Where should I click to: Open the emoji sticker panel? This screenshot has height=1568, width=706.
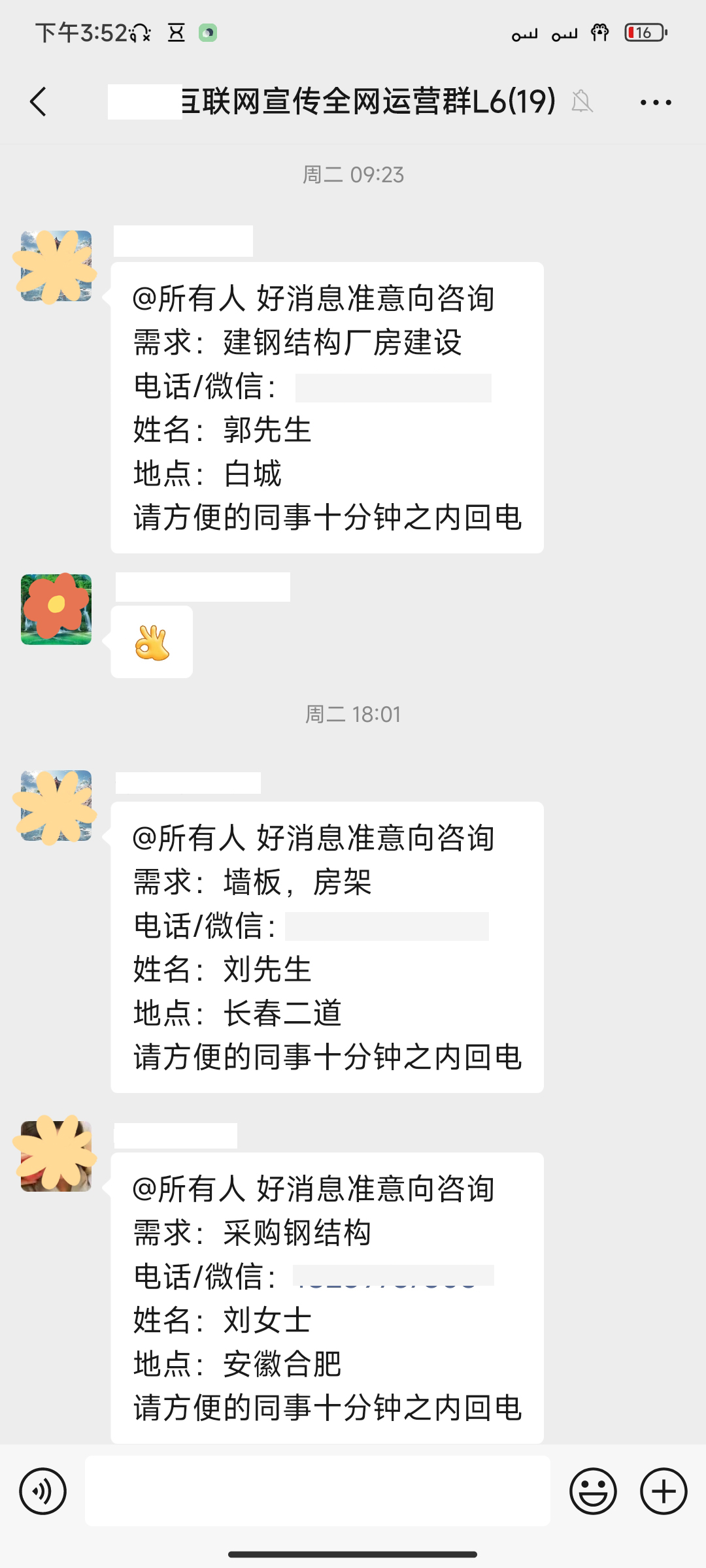[x=593, y=1492]
